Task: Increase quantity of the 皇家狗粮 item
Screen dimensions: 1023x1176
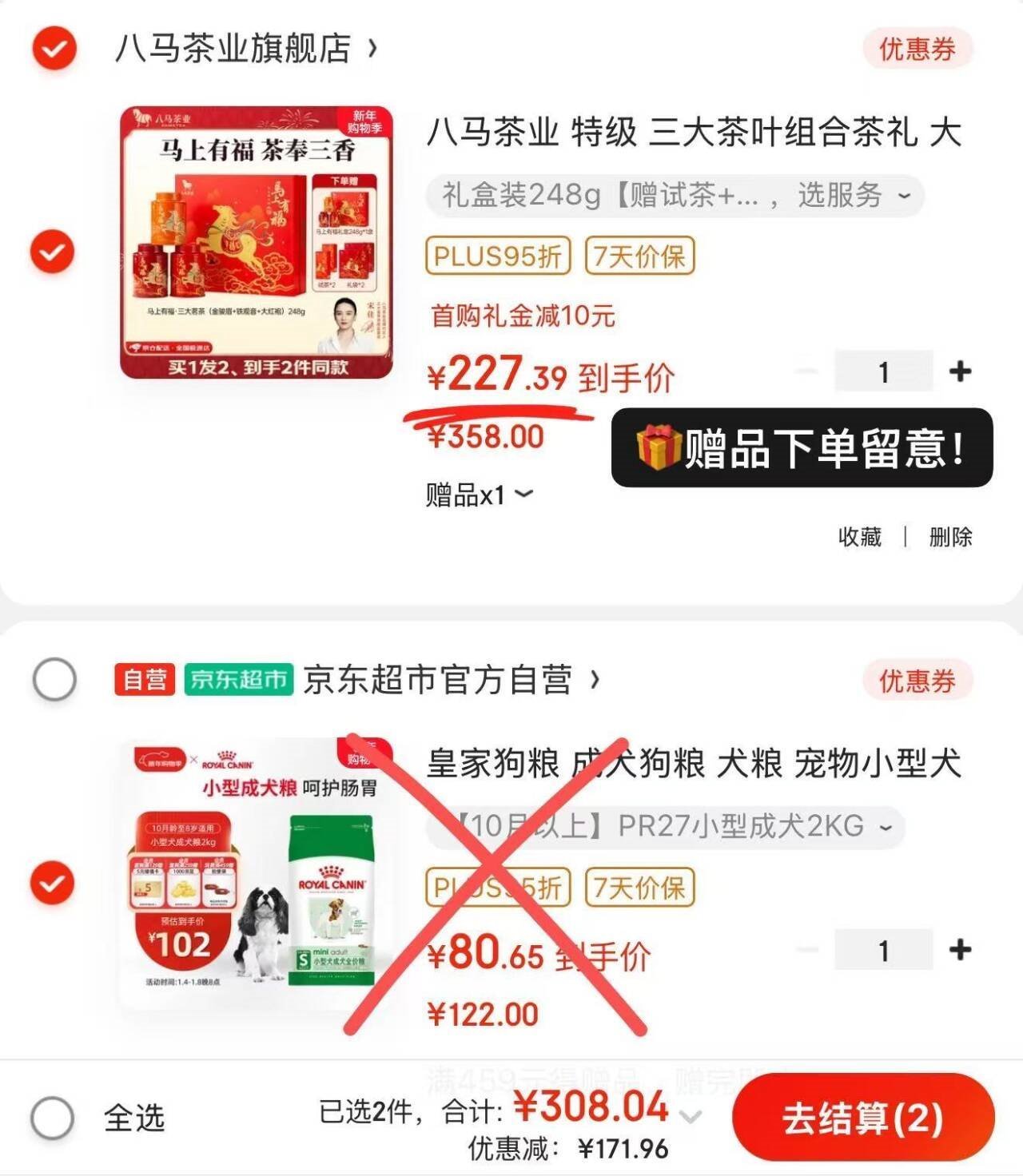Action: tap(960, 950)
